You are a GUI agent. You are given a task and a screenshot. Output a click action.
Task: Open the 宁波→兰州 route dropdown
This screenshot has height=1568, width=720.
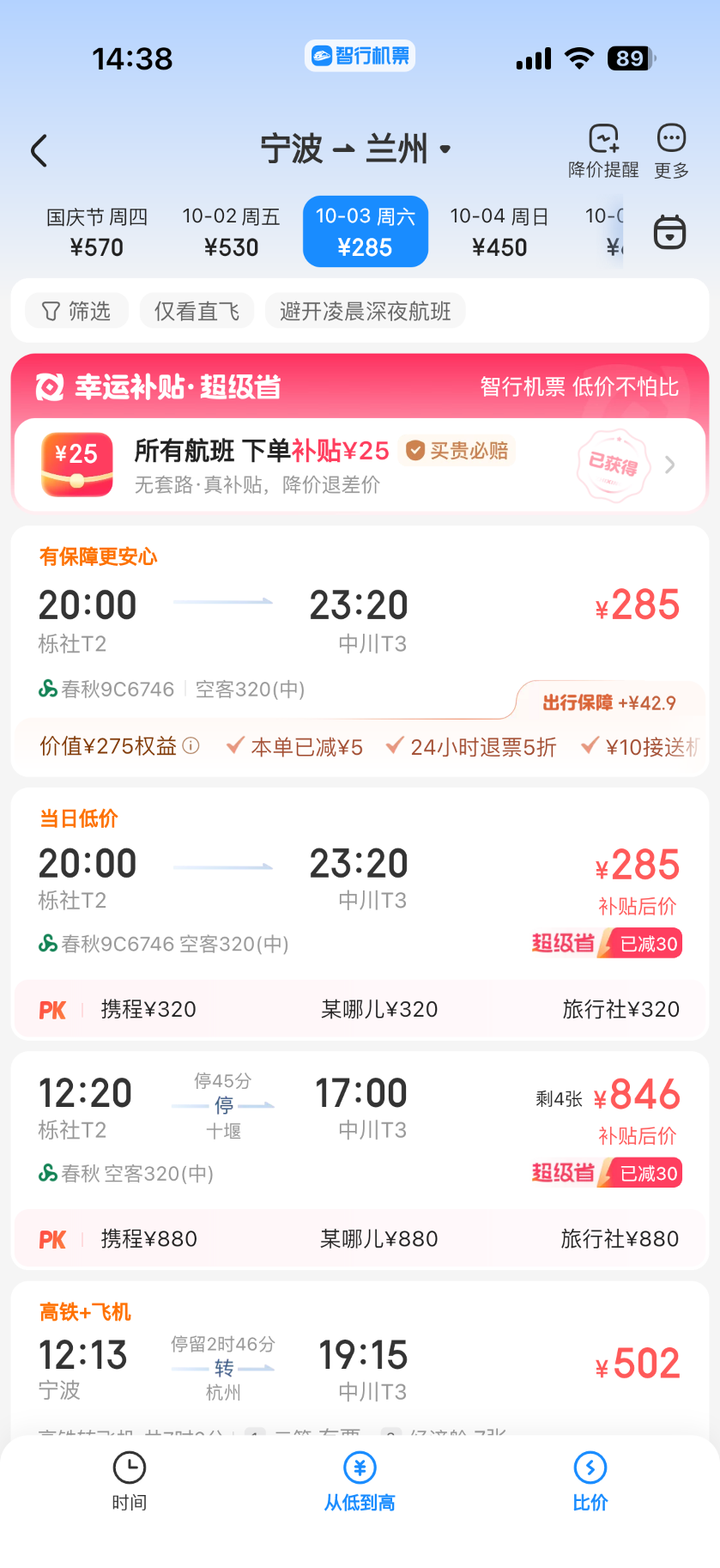[356, 149]
